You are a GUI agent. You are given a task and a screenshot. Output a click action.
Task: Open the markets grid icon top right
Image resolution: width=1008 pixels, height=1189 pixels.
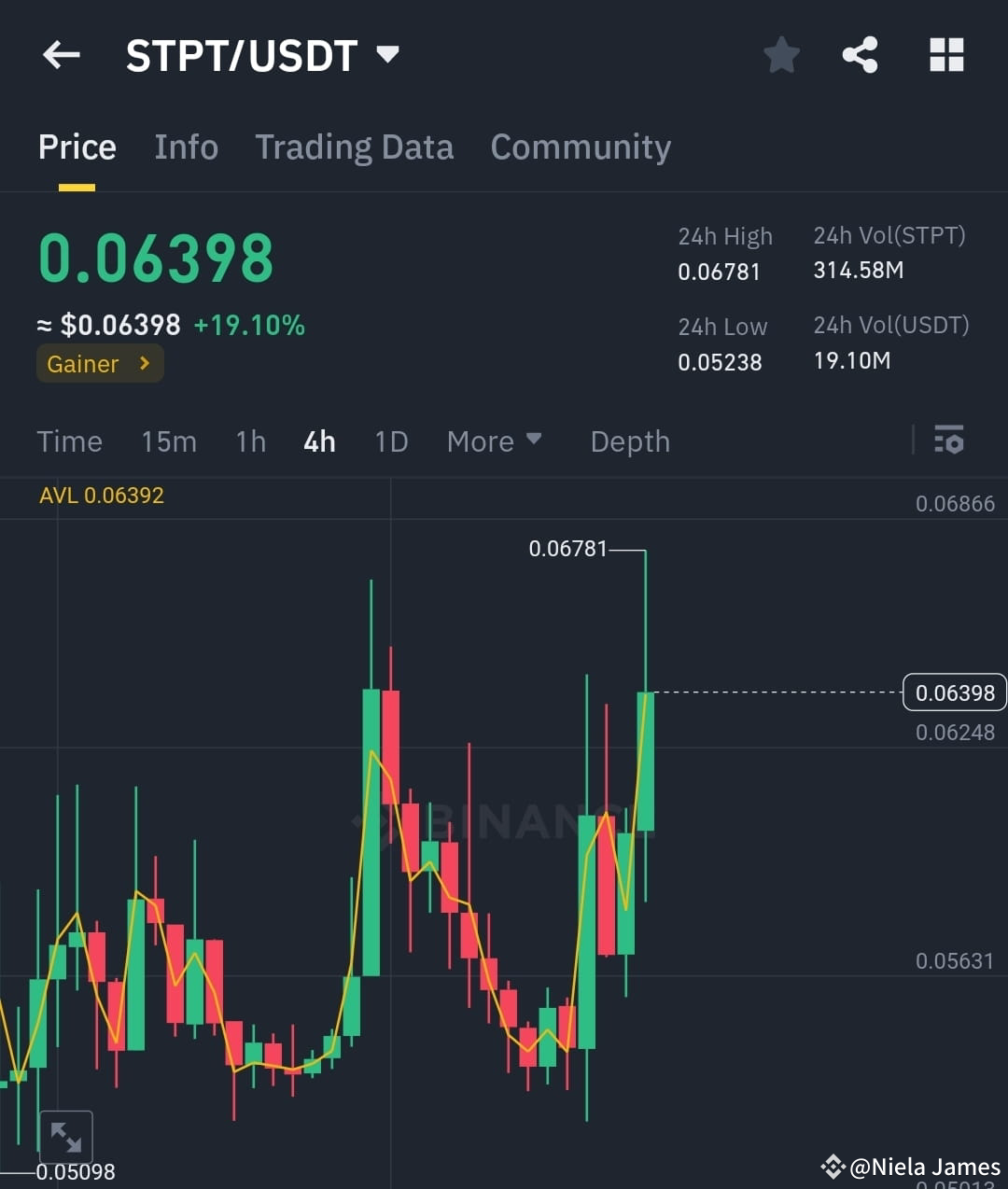(x=946, y=54)
